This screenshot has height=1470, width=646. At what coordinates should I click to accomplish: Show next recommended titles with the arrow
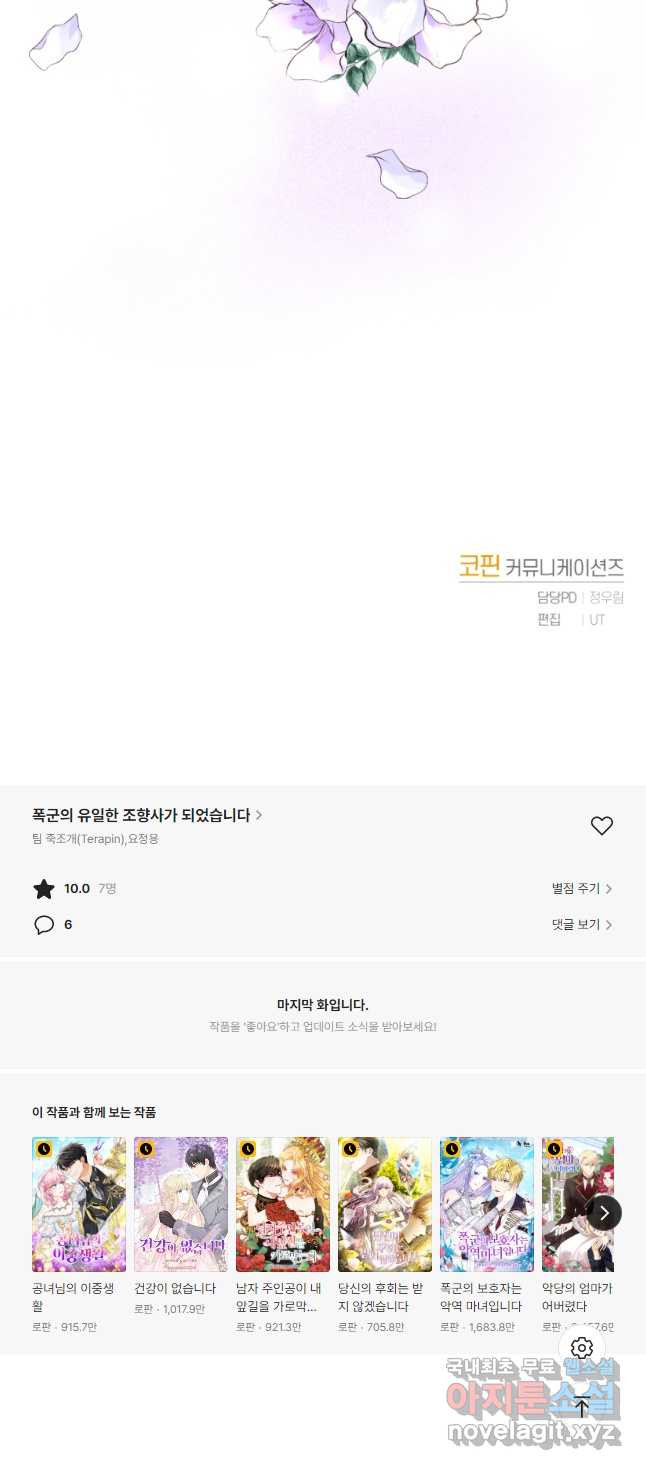(x=604, y=1213)
